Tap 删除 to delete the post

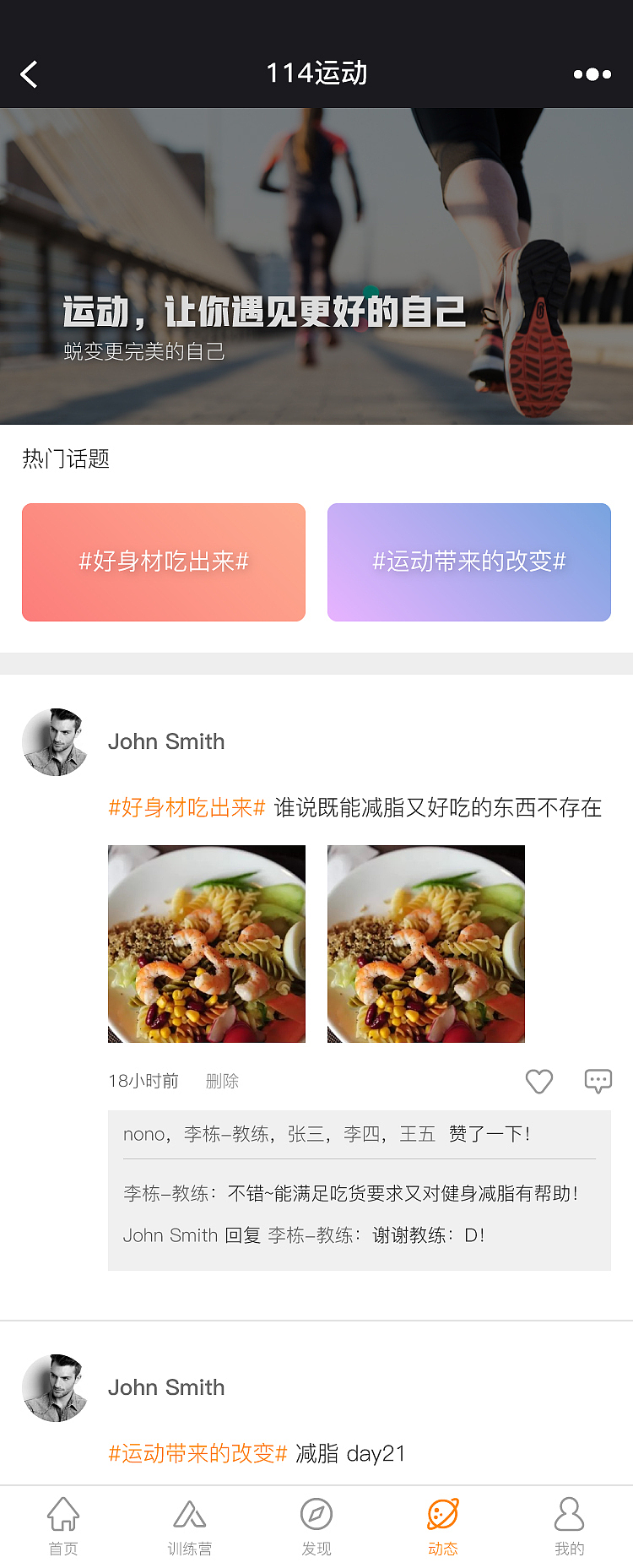point(221,1081)
